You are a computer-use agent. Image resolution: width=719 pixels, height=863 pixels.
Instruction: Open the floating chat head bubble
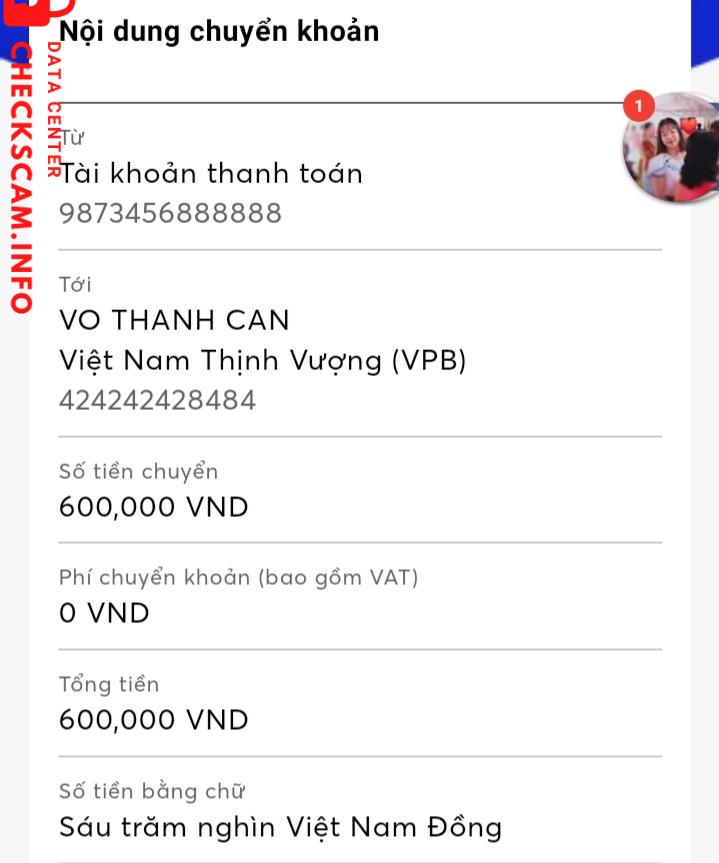click(674, 148)
